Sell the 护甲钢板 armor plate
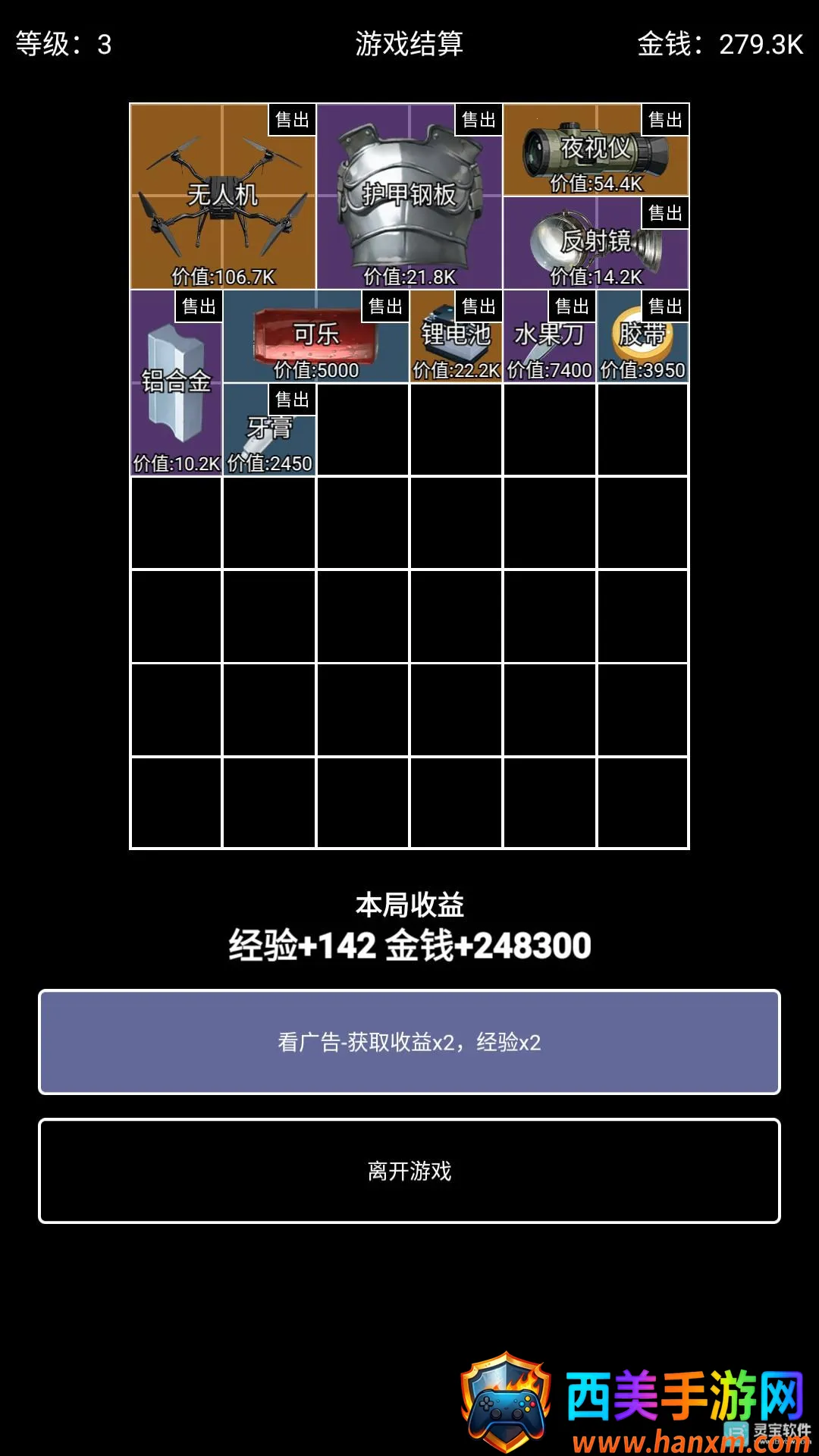Image resolution: width=819 pixels, height=1456 pixels. pyautogui.click(x=479, y=120)
